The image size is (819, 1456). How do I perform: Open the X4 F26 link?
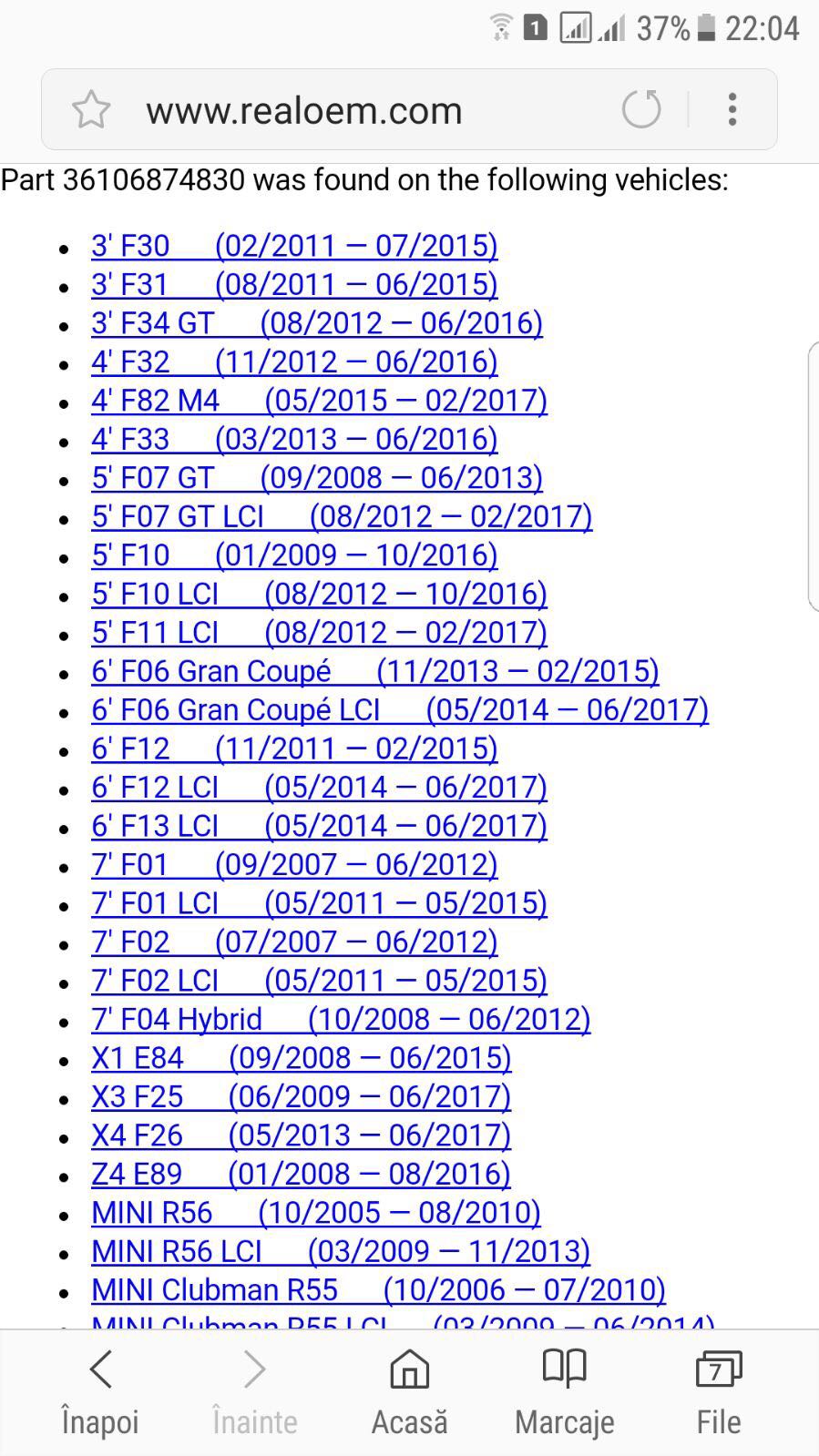click(x=301, y=1135)
